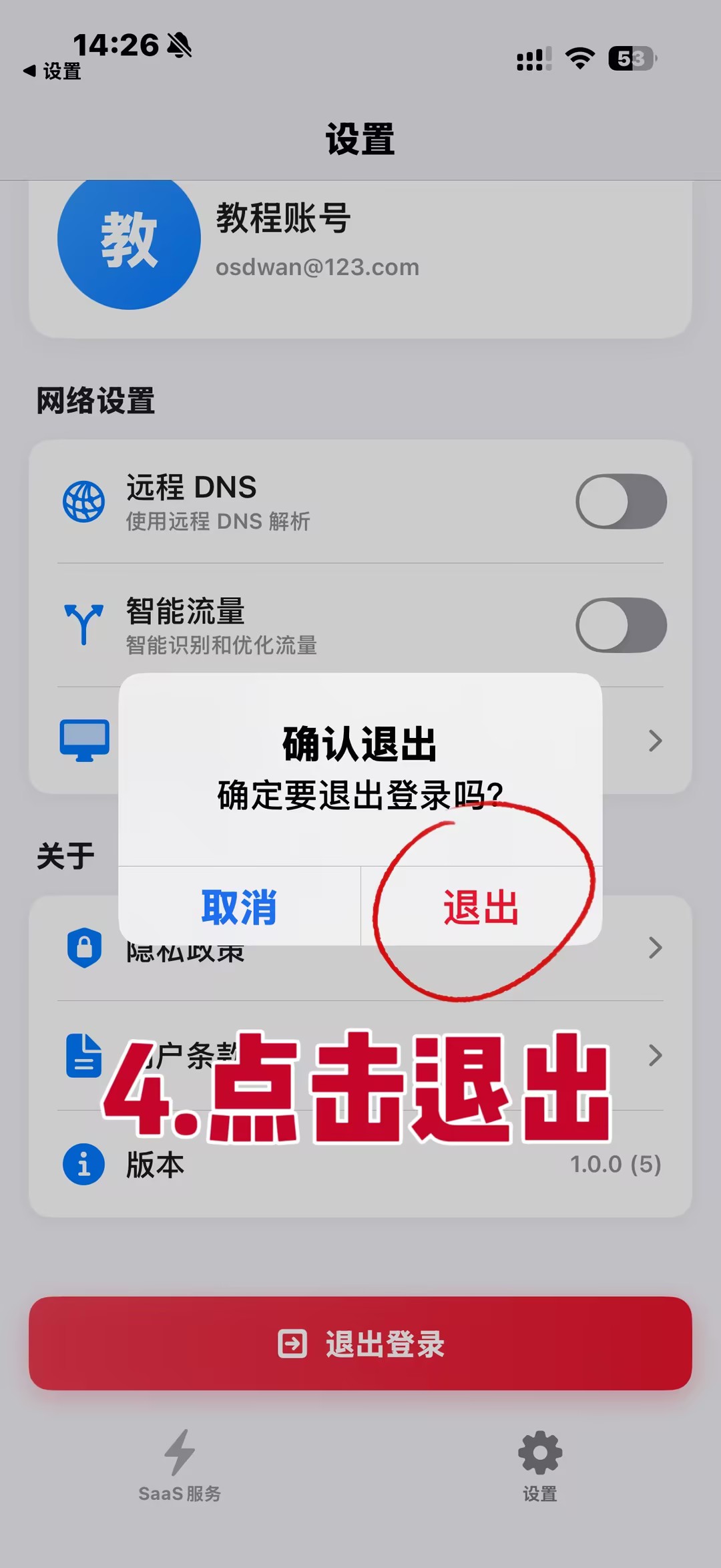Confirm logout by tapping 退出
This screenshot has height=1568, width=721.
[x=481, y=907]
